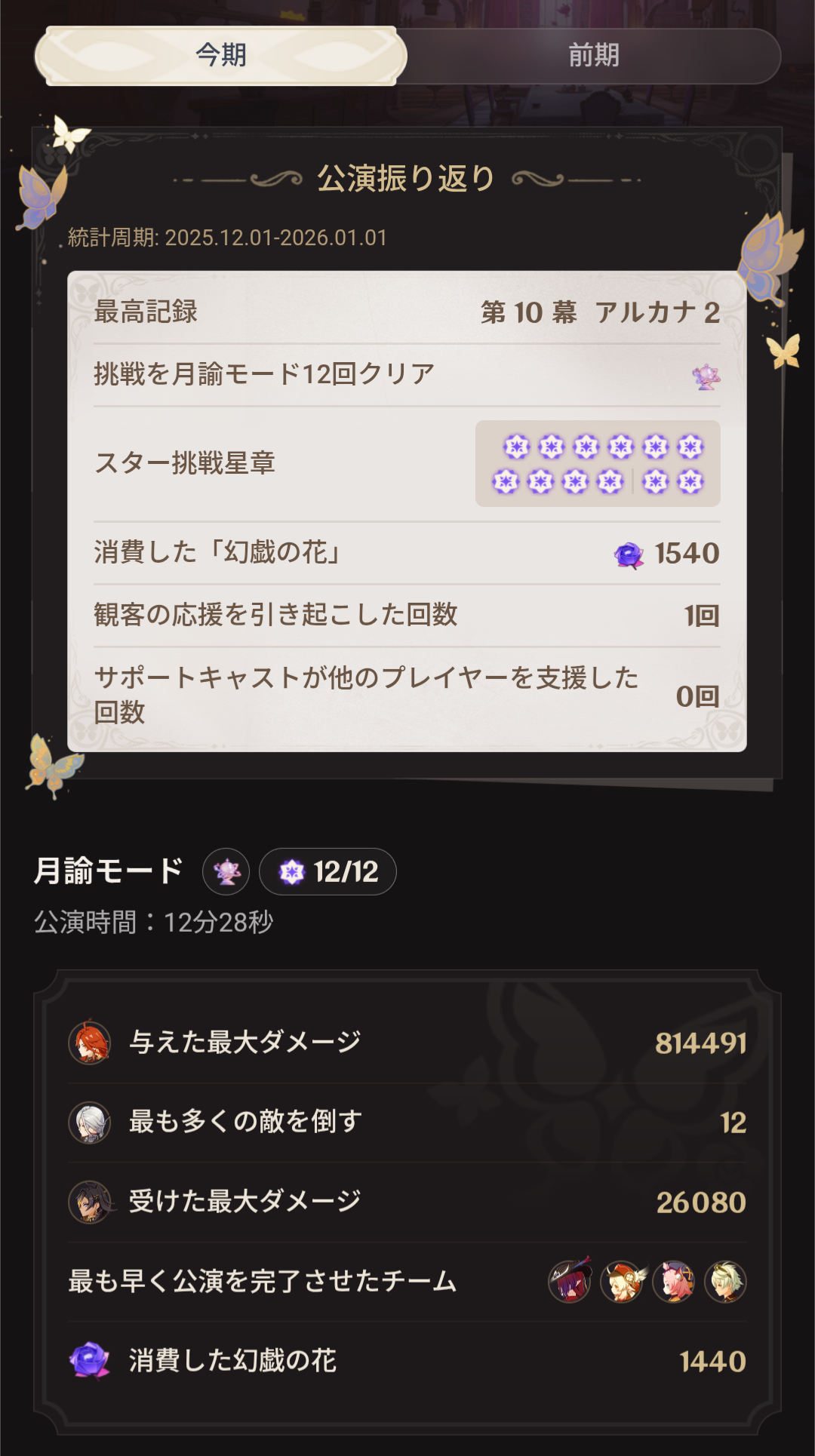Select the 今期 tab

pos(221,56)
